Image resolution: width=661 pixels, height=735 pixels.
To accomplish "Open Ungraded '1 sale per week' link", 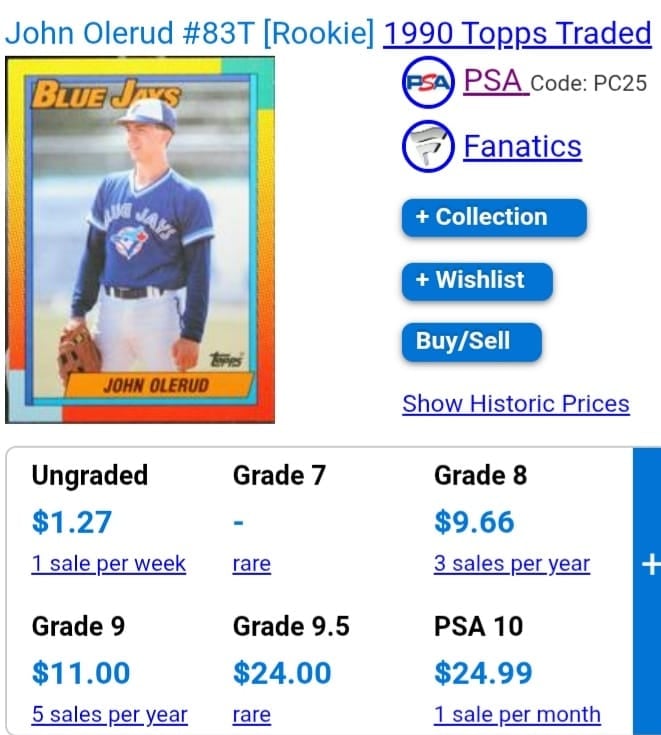I will [108, 564].
